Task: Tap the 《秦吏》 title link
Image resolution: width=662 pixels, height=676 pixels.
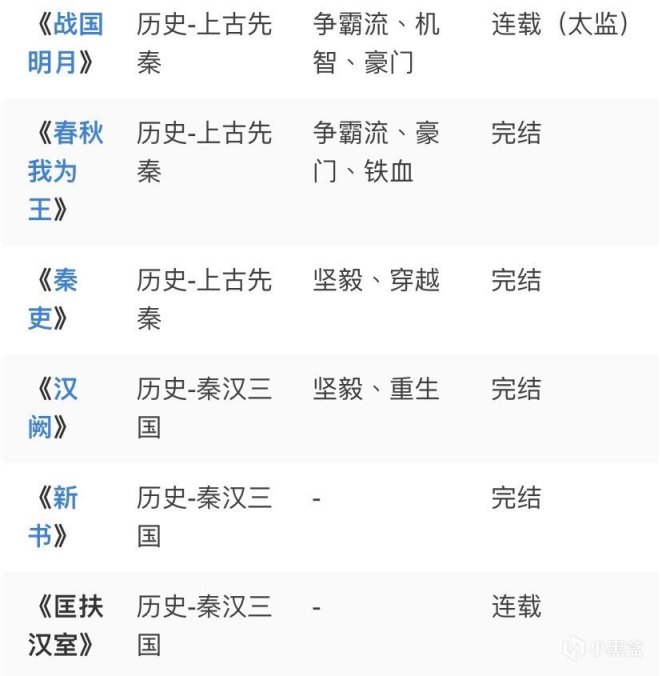Action: pyautogui.click(x=58, y=299)
